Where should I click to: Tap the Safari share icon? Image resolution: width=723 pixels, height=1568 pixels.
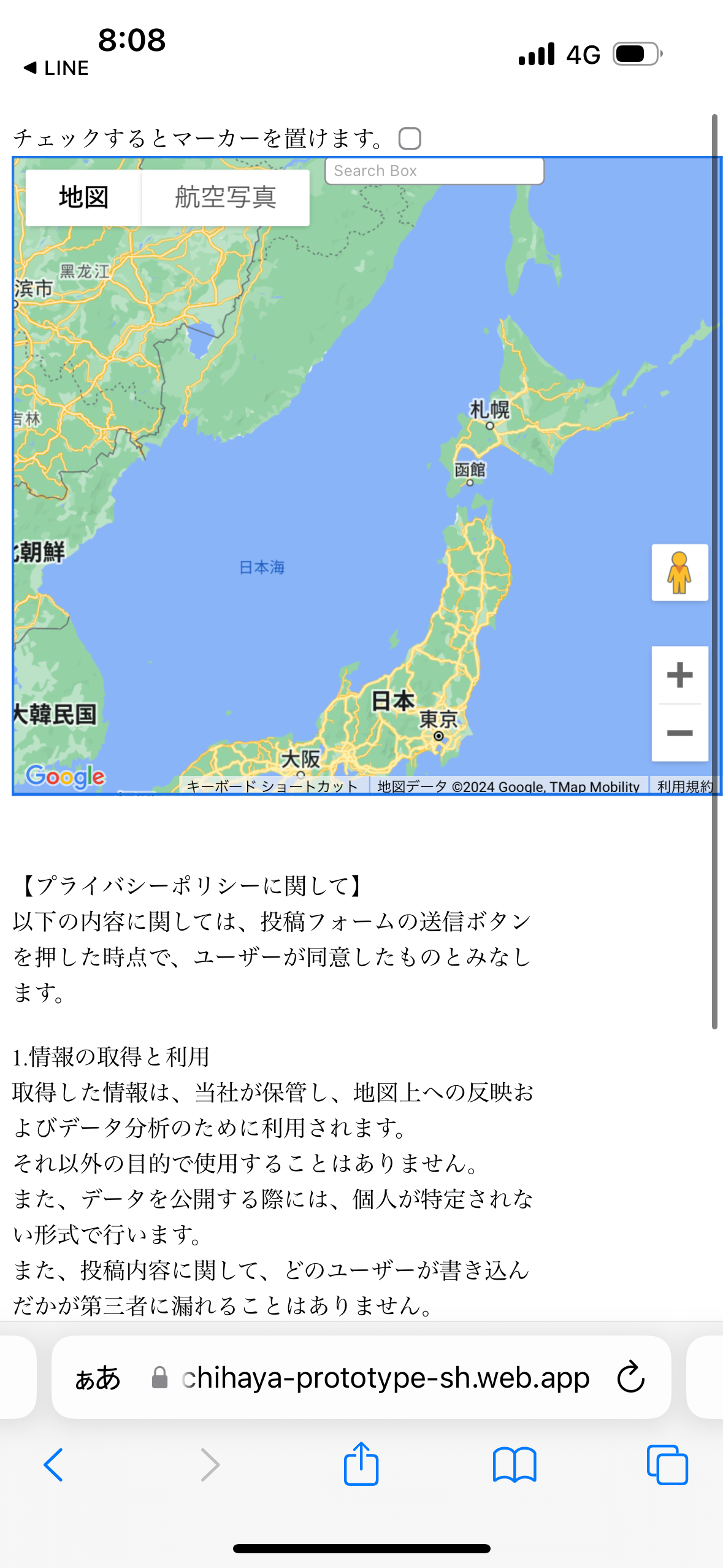coord(361,1465)
